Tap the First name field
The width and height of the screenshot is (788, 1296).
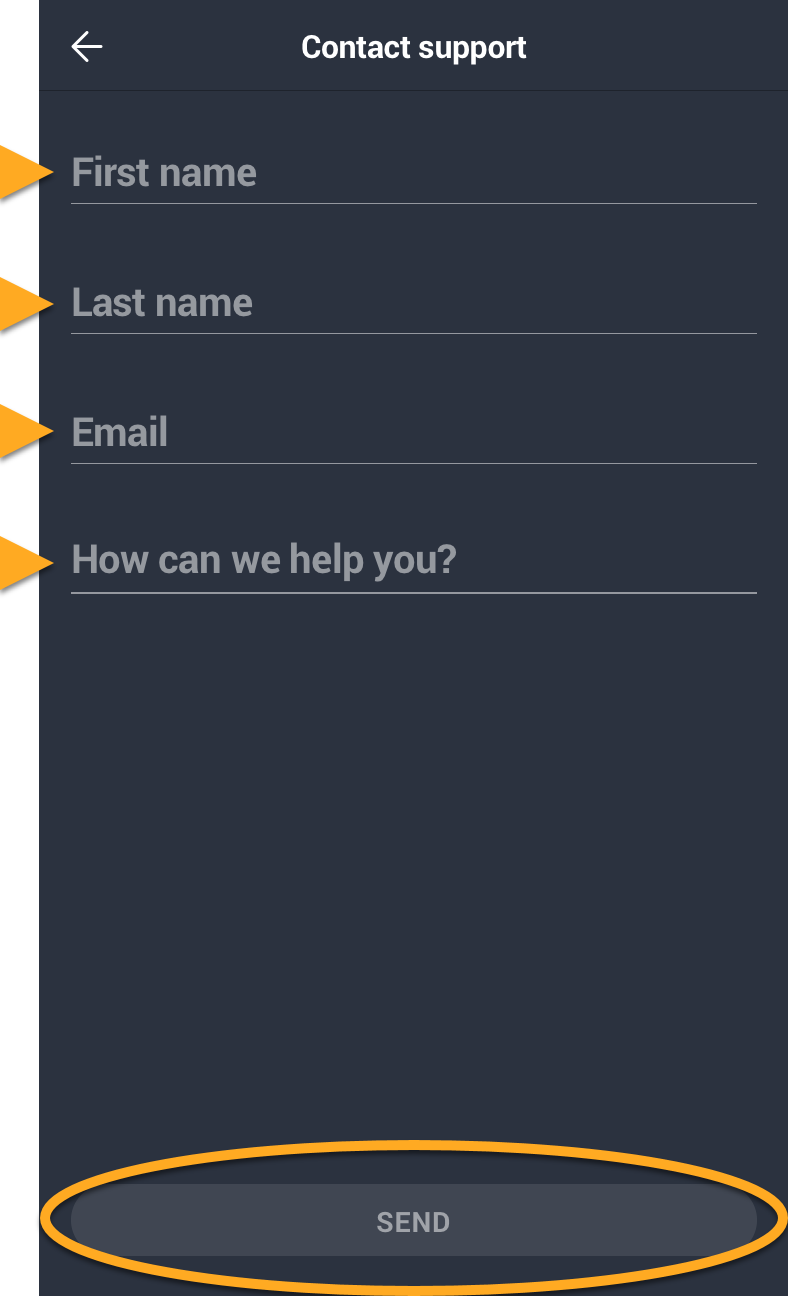413,174
